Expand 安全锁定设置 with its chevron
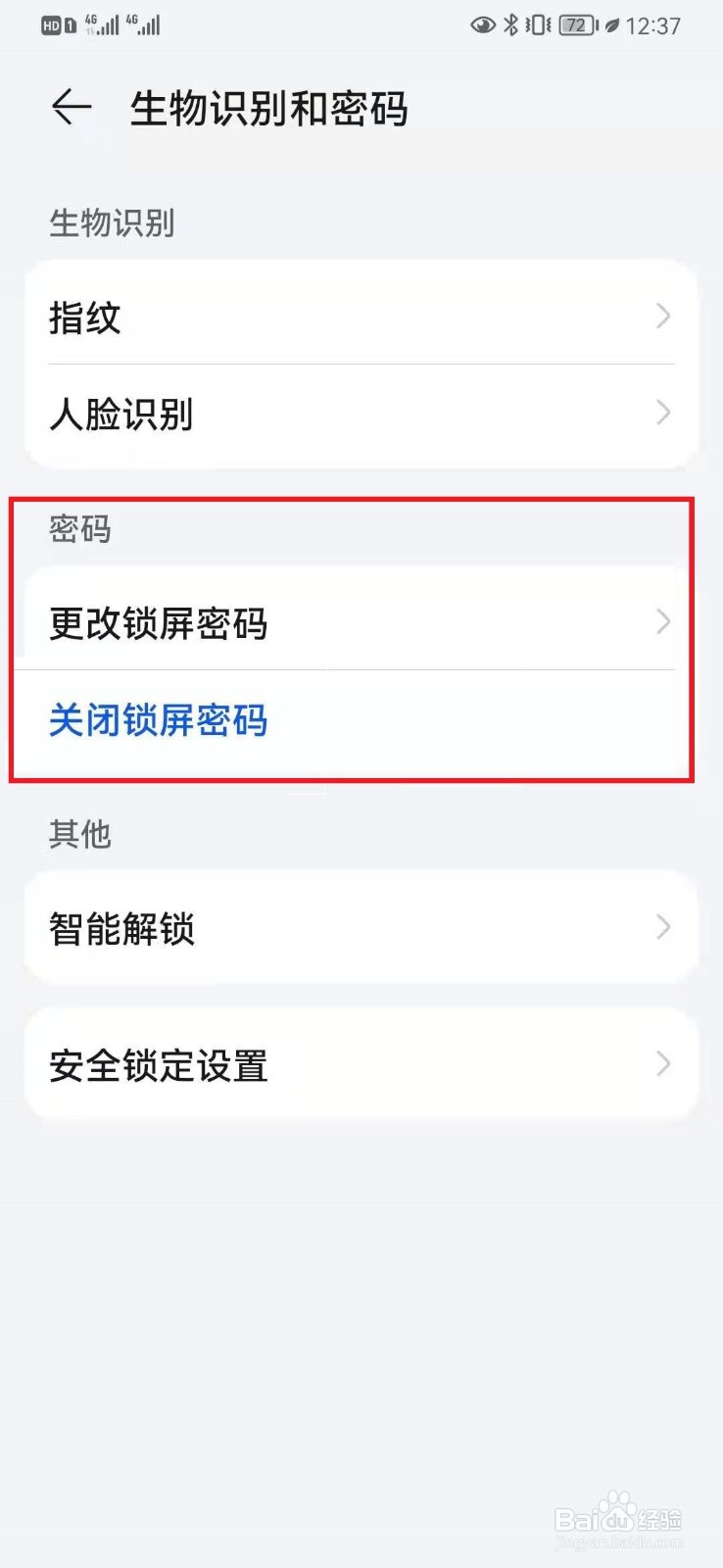723x1568 pixels. pyautogui.click(x=664, y=1064)
